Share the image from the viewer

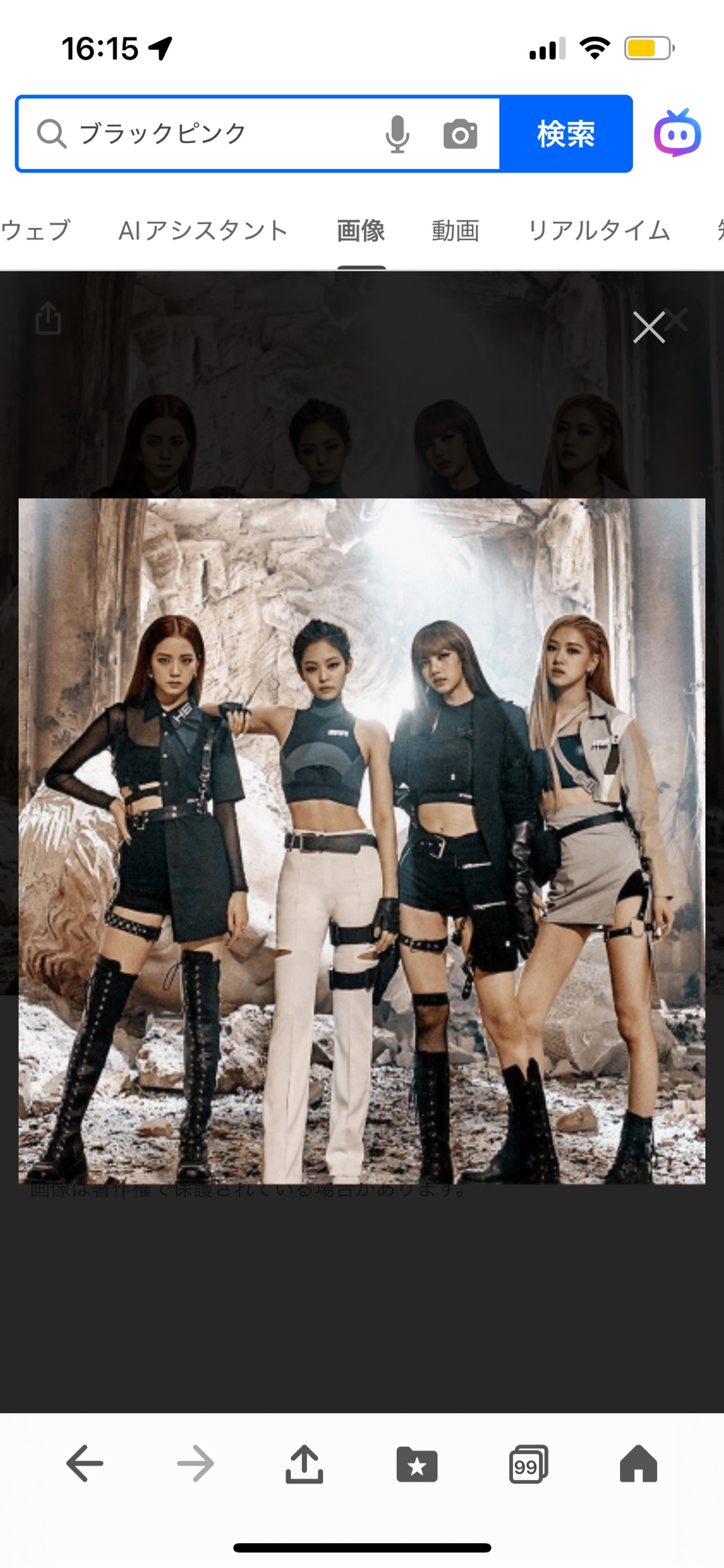coord(48,318)
